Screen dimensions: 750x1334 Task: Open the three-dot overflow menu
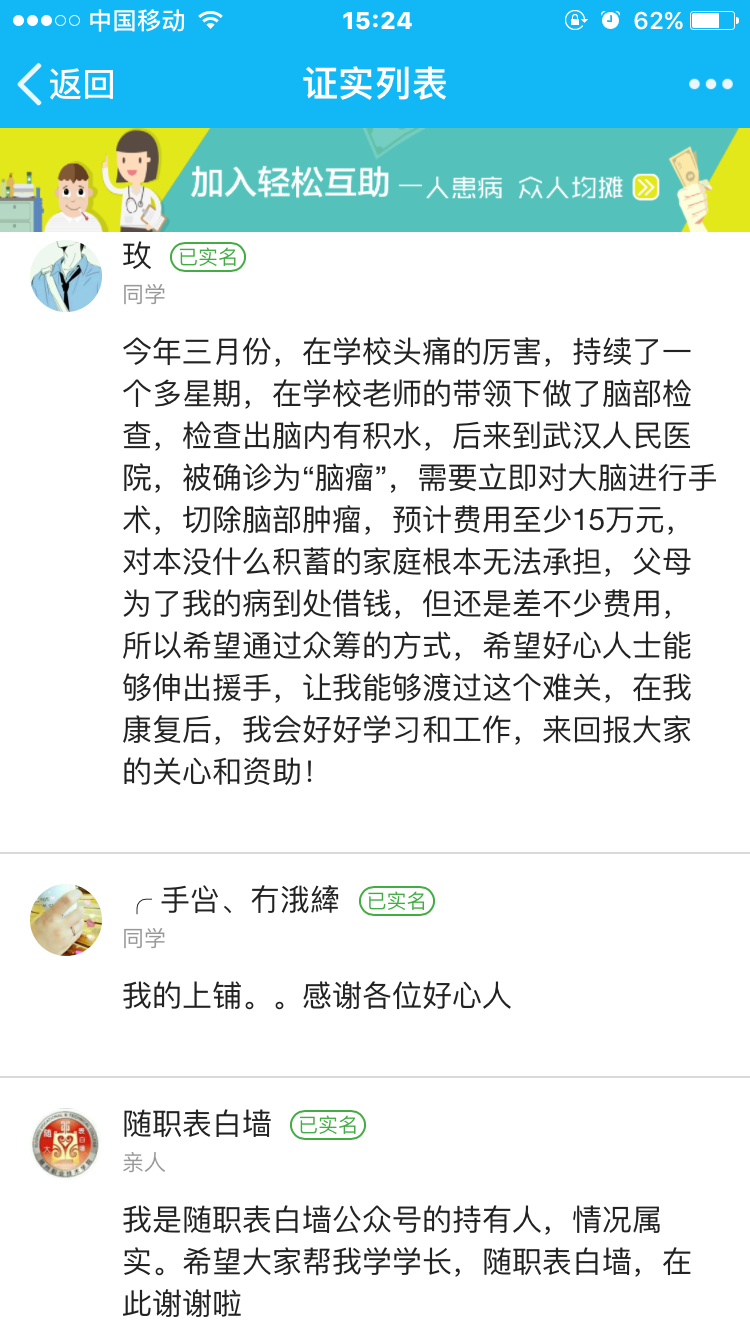point(710,85)
